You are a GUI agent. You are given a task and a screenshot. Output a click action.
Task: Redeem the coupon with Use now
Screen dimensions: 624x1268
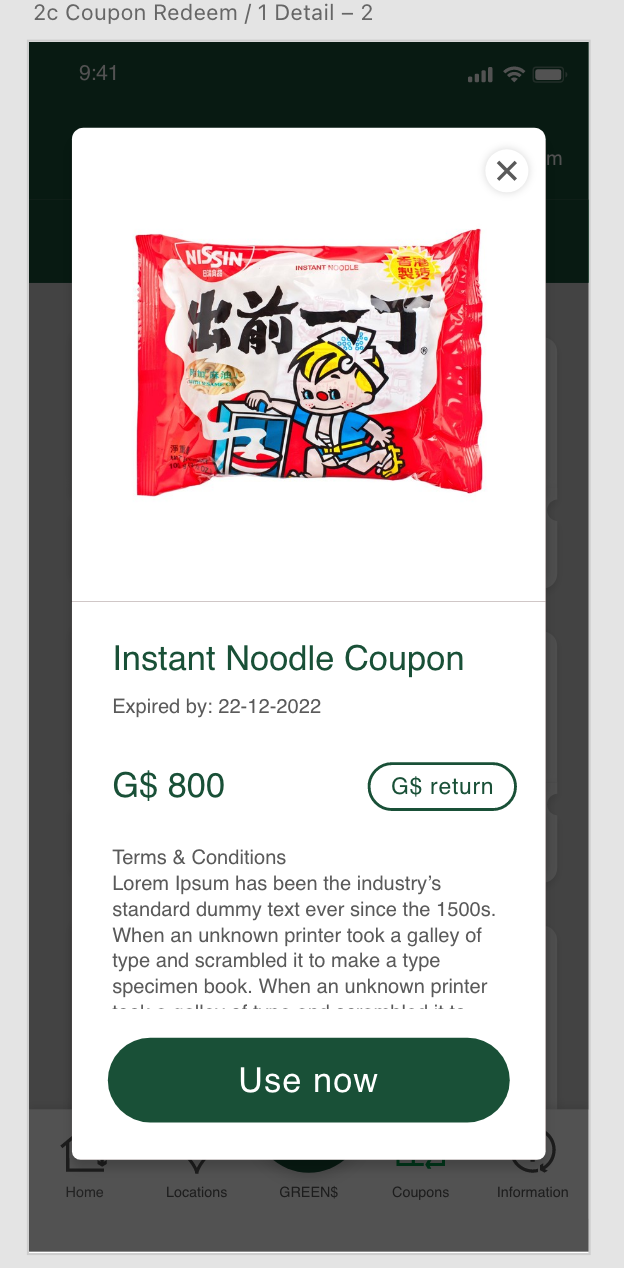[308, 1080]
